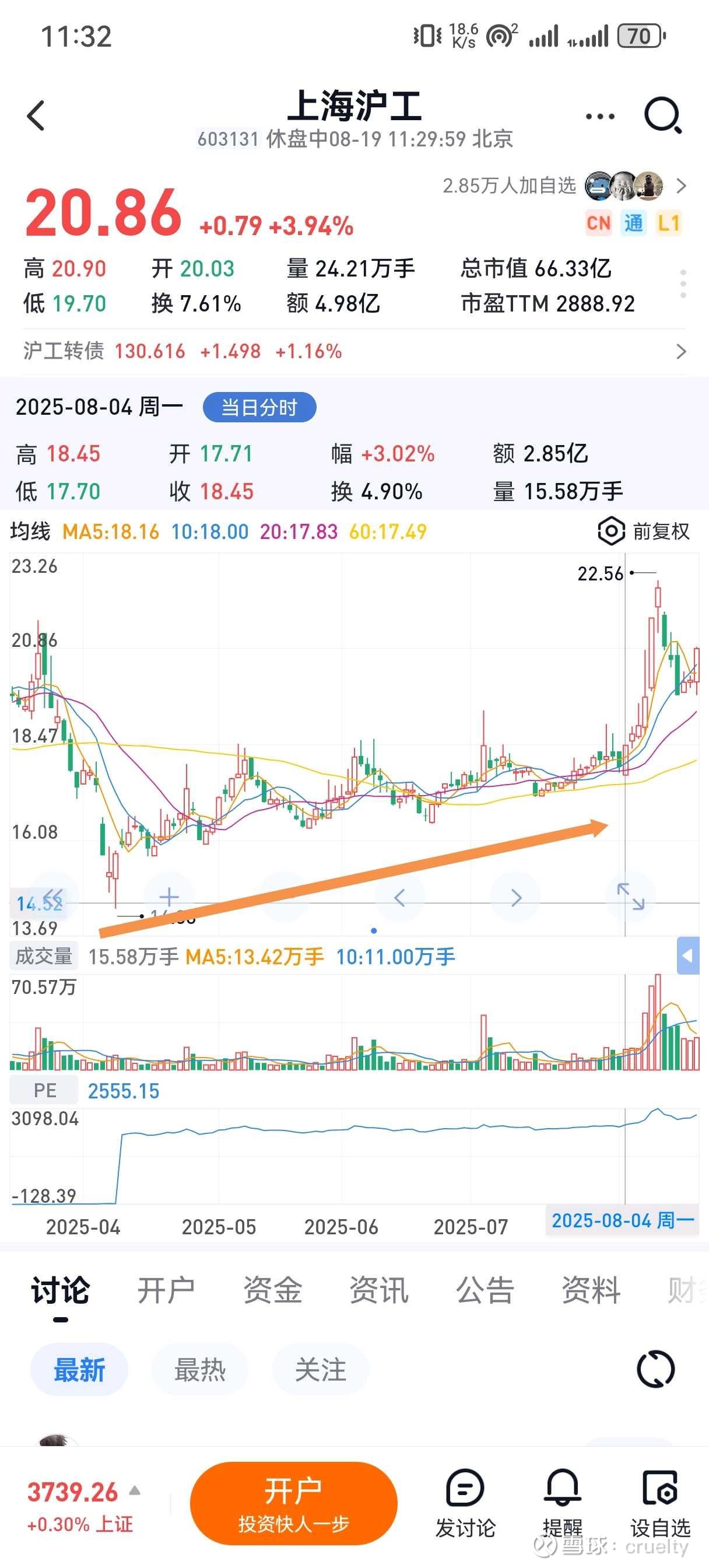This screenshot has height=1568, width=709.
Task: Select the 最热 discussion filter
Action: (x=199, y=1370)
